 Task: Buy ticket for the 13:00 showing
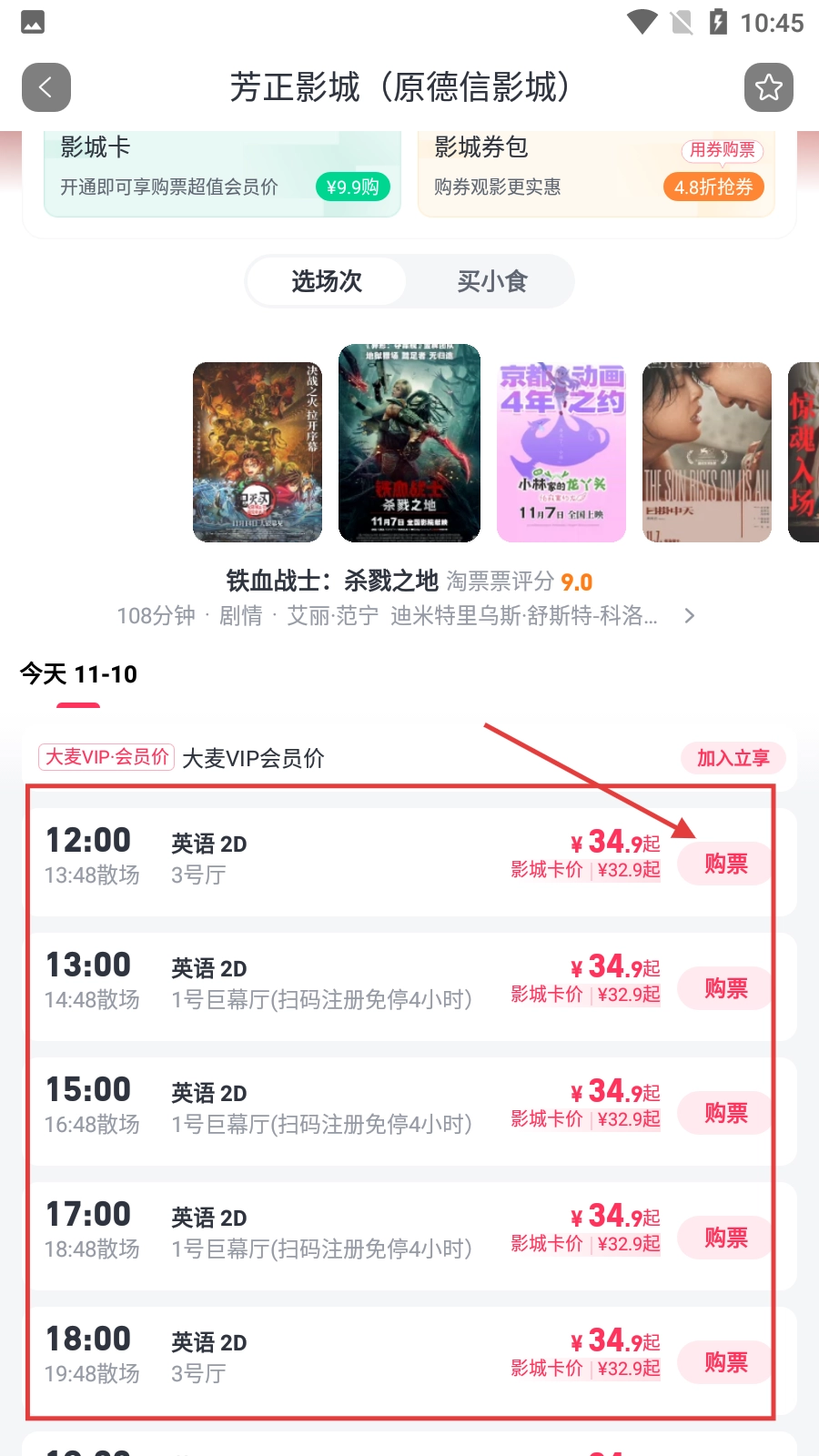725,988
